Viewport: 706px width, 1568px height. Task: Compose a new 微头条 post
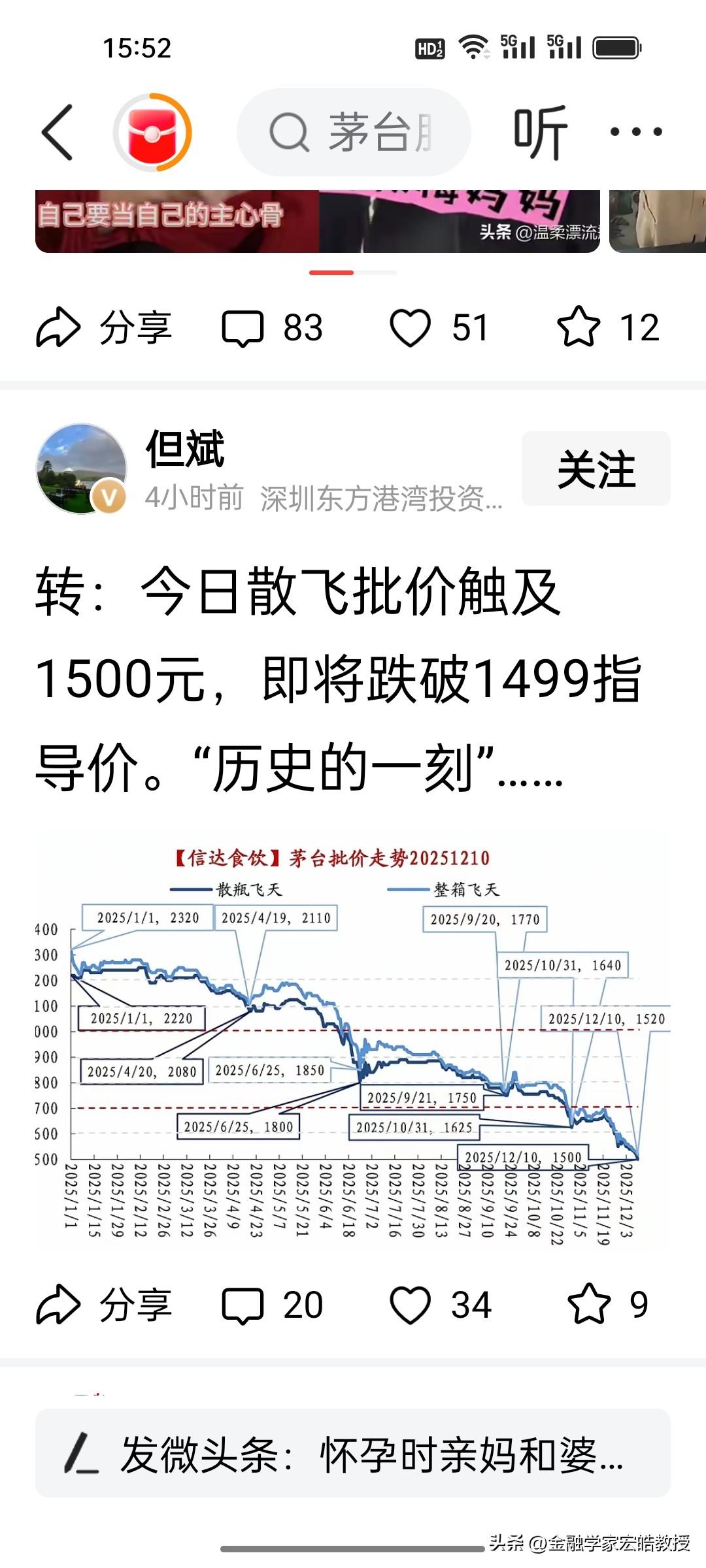click(353, 1454)
